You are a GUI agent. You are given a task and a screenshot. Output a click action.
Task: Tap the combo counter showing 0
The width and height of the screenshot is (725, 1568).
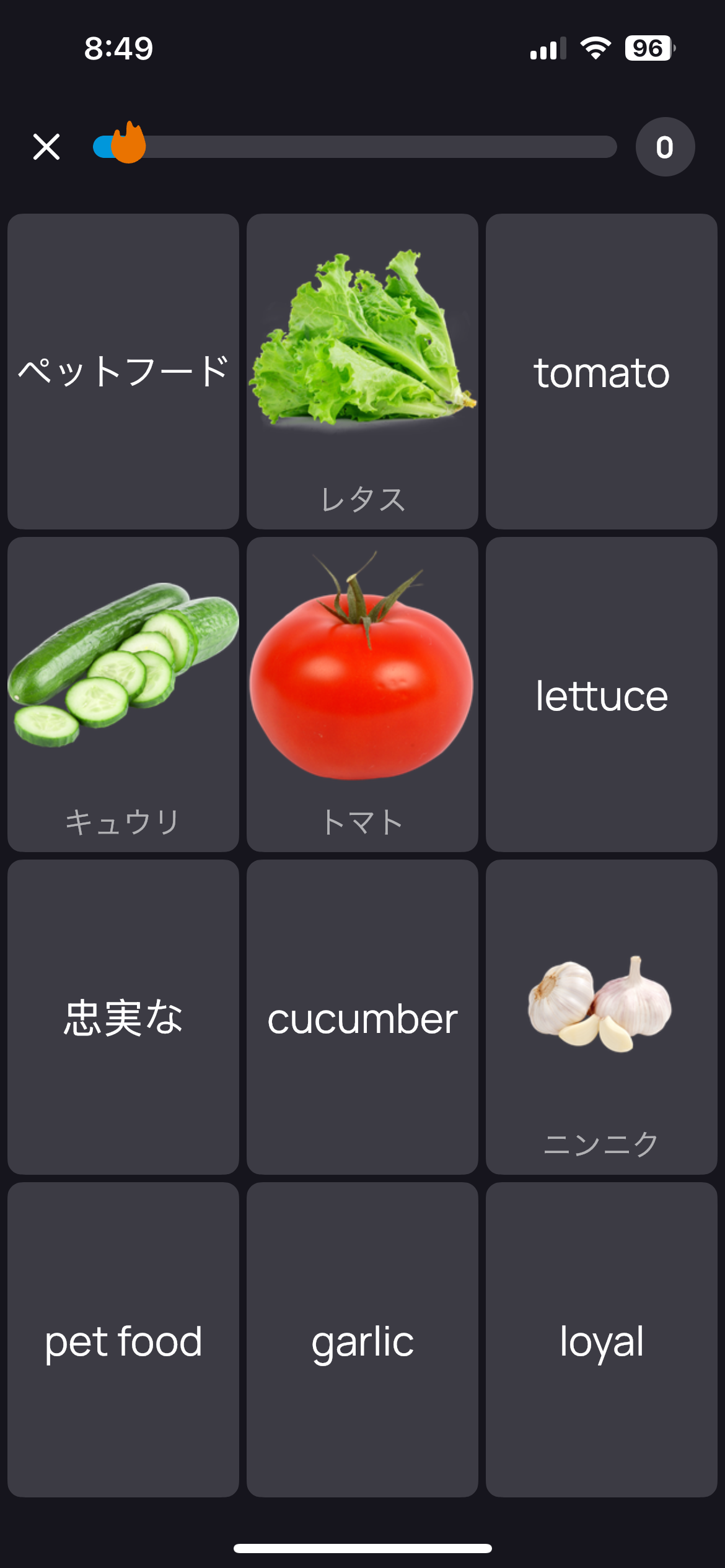click(x=665, y=147)
